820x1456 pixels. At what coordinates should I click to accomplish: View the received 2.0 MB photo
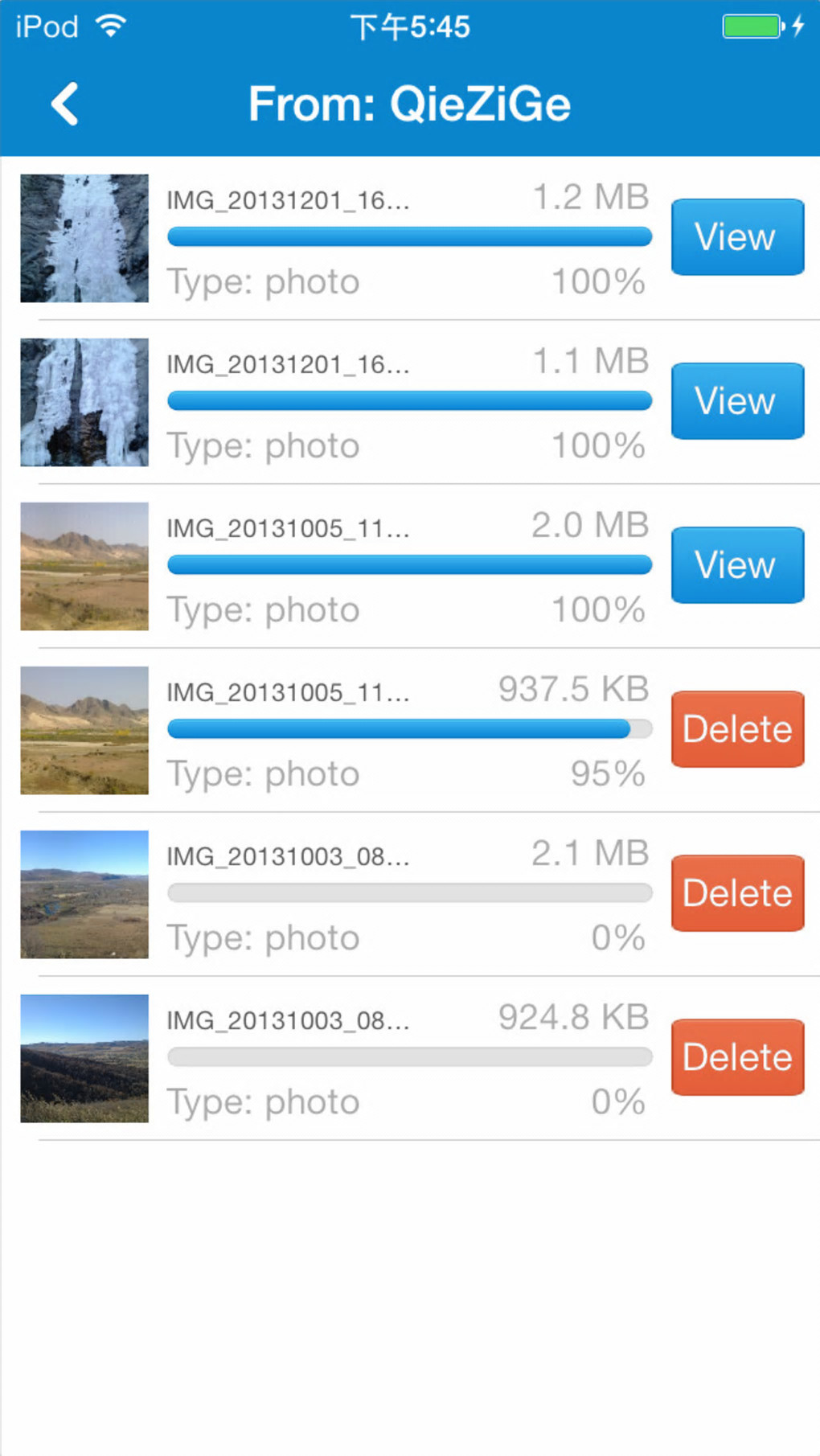736,565
